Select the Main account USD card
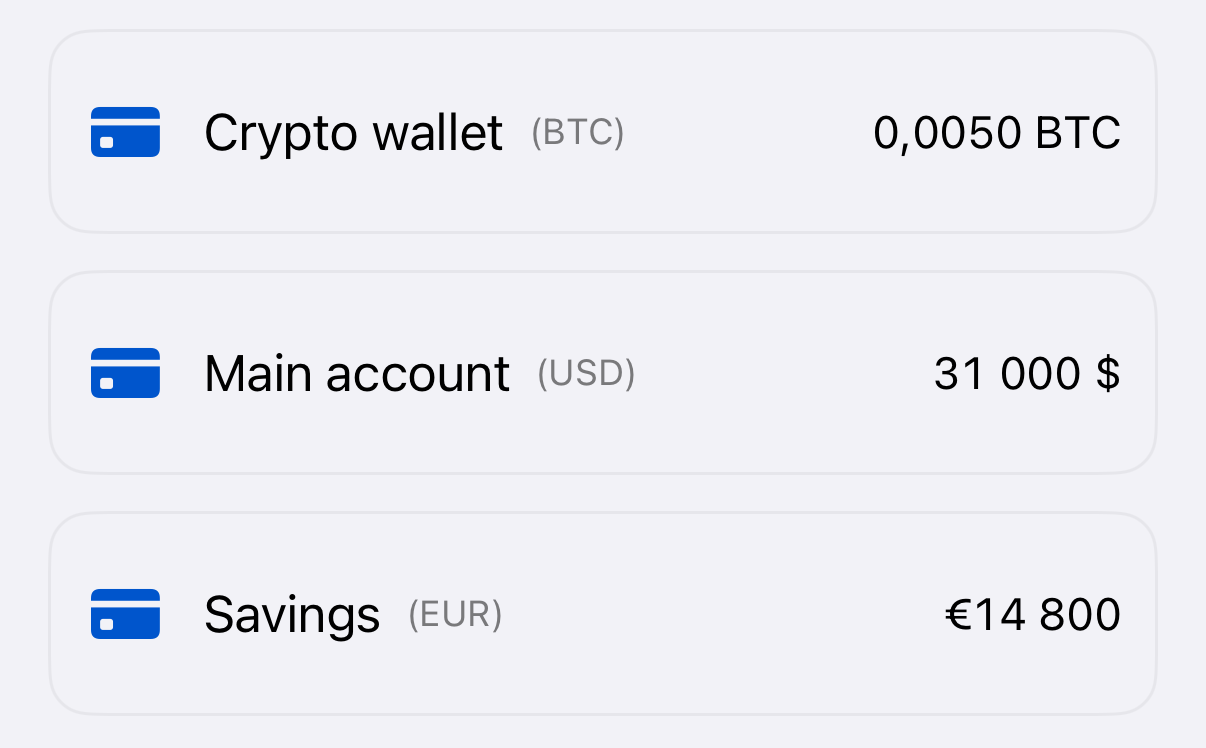Screen dimensions: 1206x748 click(603, 373)
